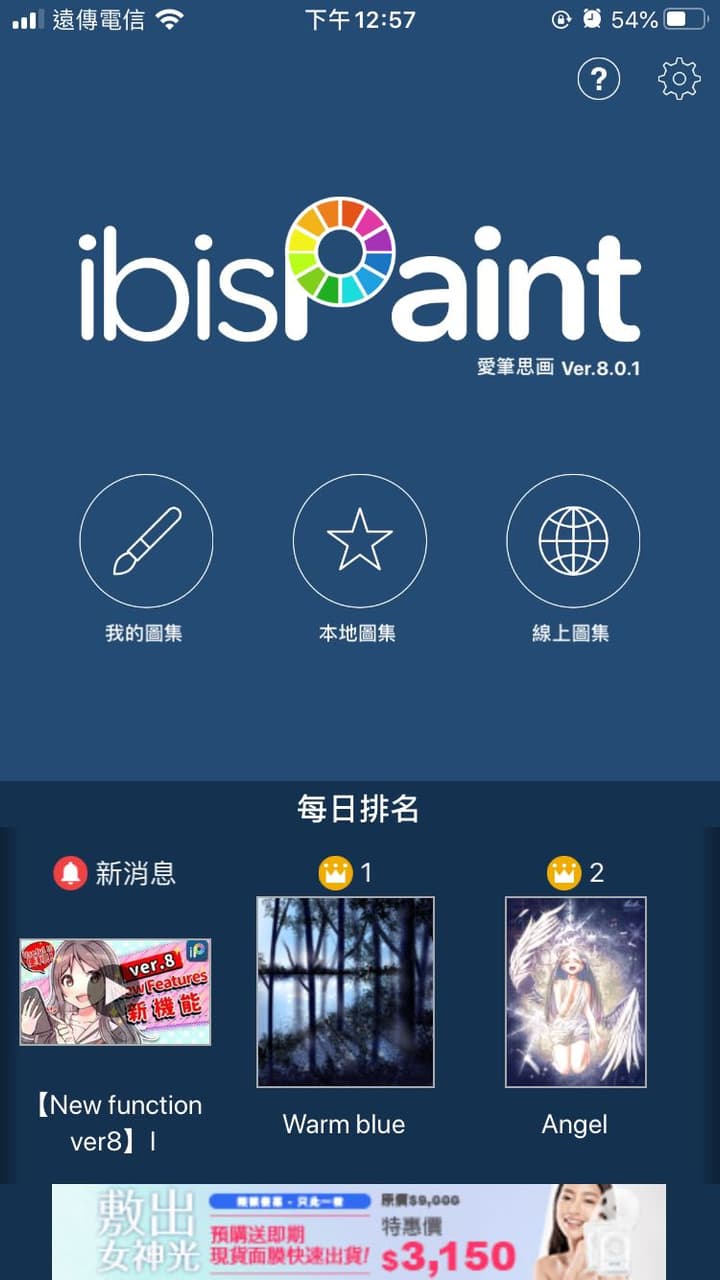Open the Angel artwork
This screenshot has height=1280, width=720.
pos(576,992)
